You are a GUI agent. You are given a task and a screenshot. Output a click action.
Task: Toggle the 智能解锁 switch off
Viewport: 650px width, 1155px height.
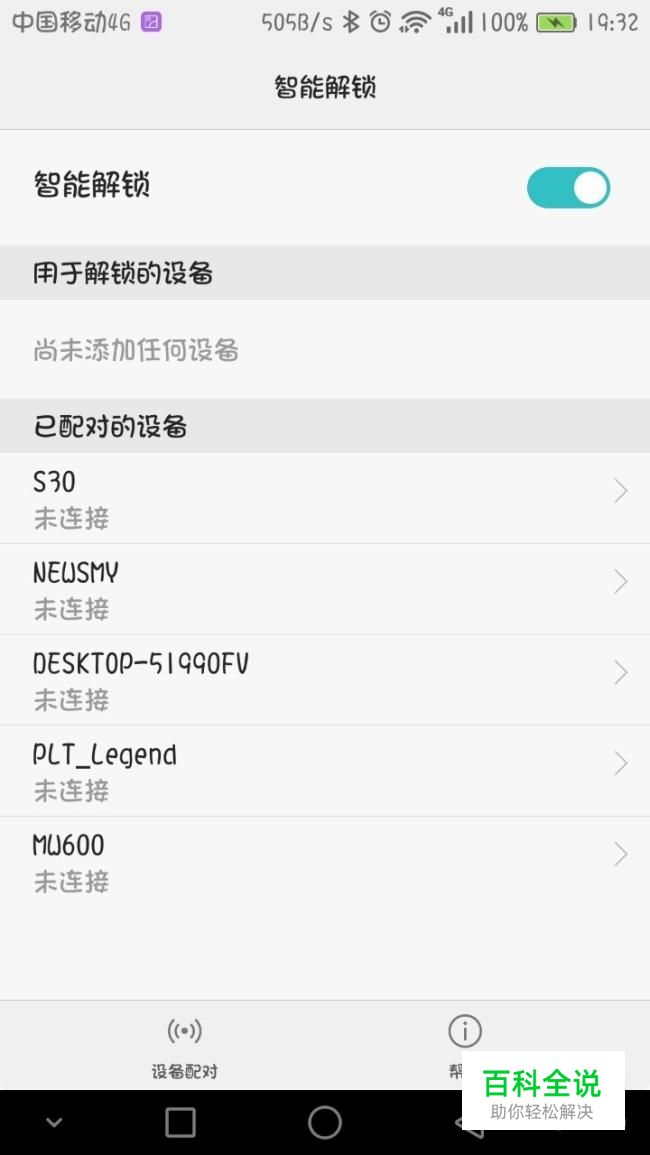[x=568, y=188]
